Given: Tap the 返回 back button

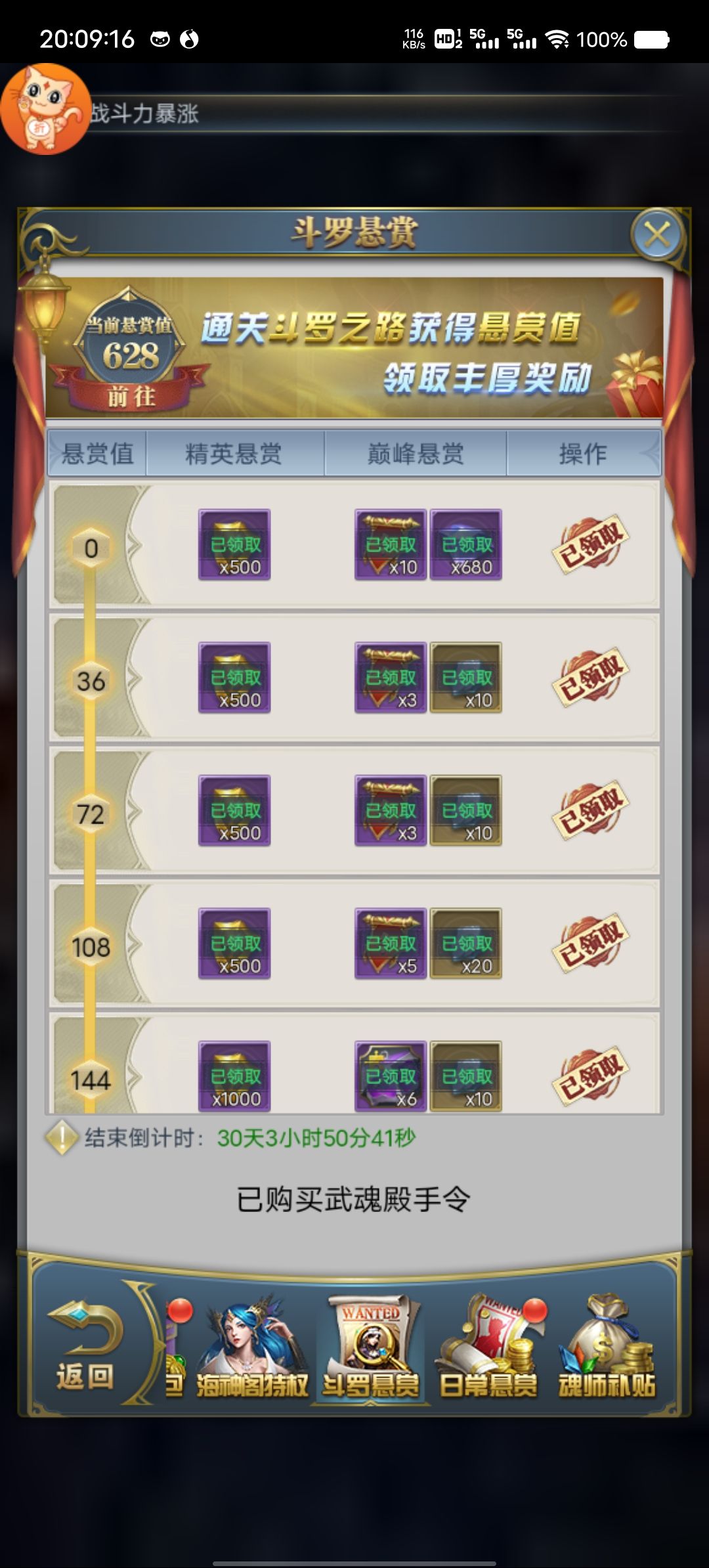Looking at the screenshot, I should (x=85, y=1347).
